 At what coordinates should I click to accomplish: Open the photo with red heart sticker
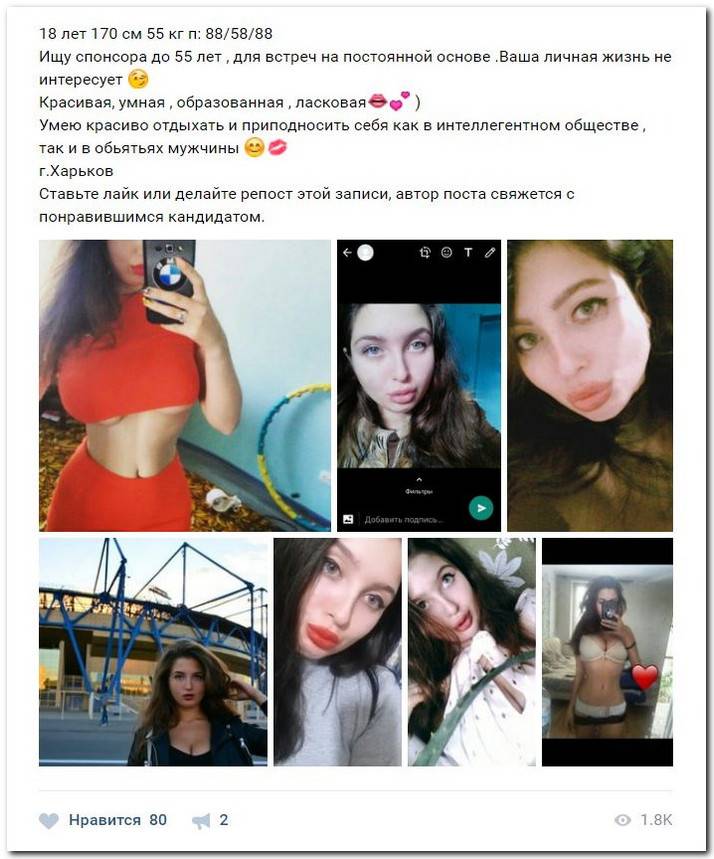point(607,652)
